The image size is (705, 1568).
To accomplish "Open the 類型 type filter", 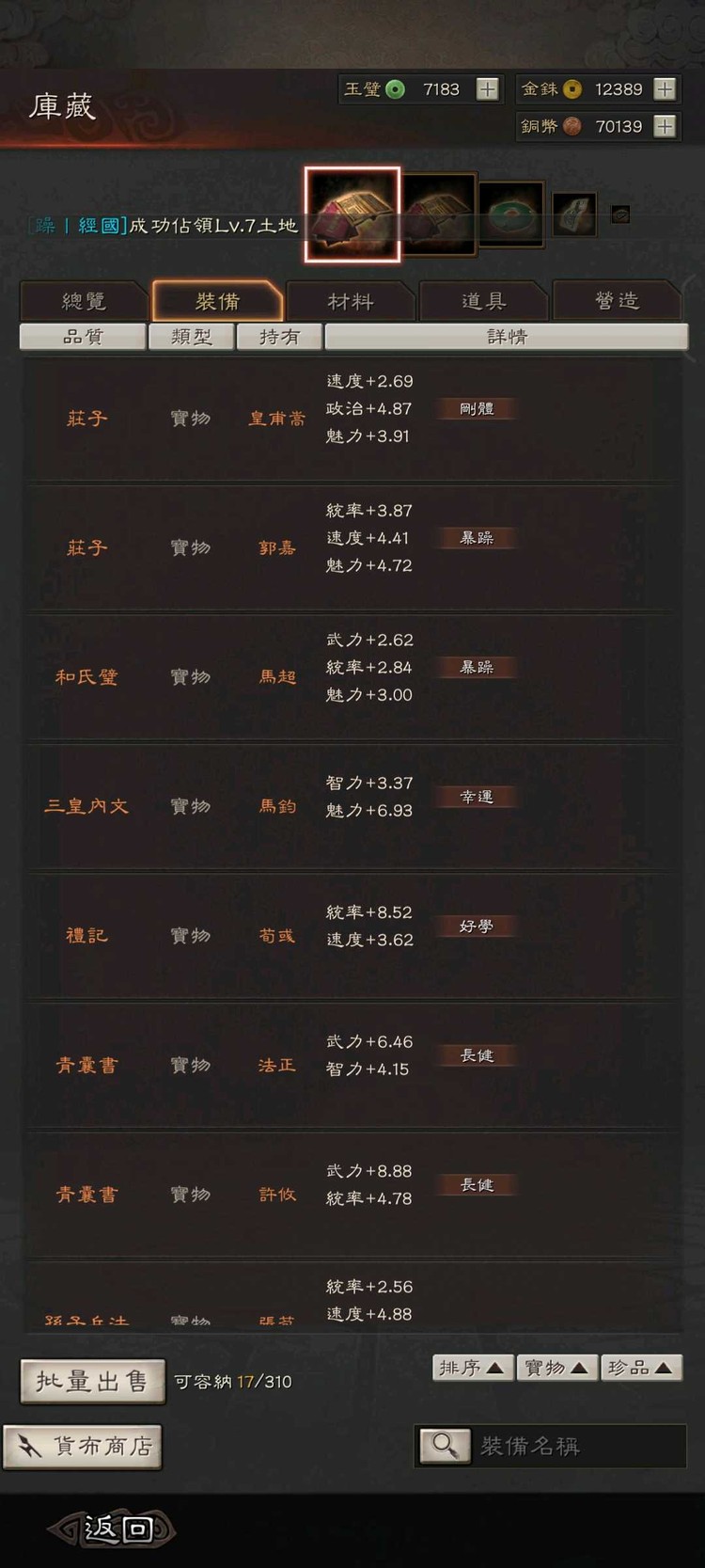I will 191,336.
